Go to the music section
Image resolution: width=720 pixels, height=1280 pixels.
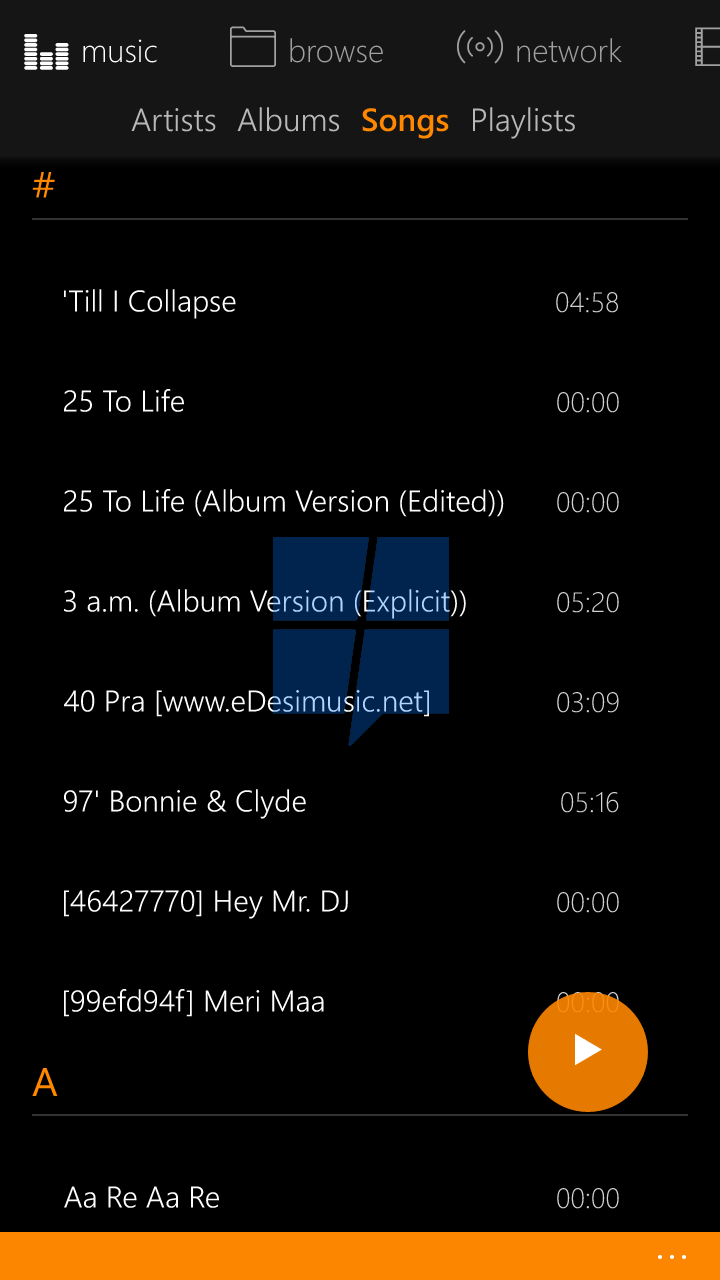click(91, 51)
